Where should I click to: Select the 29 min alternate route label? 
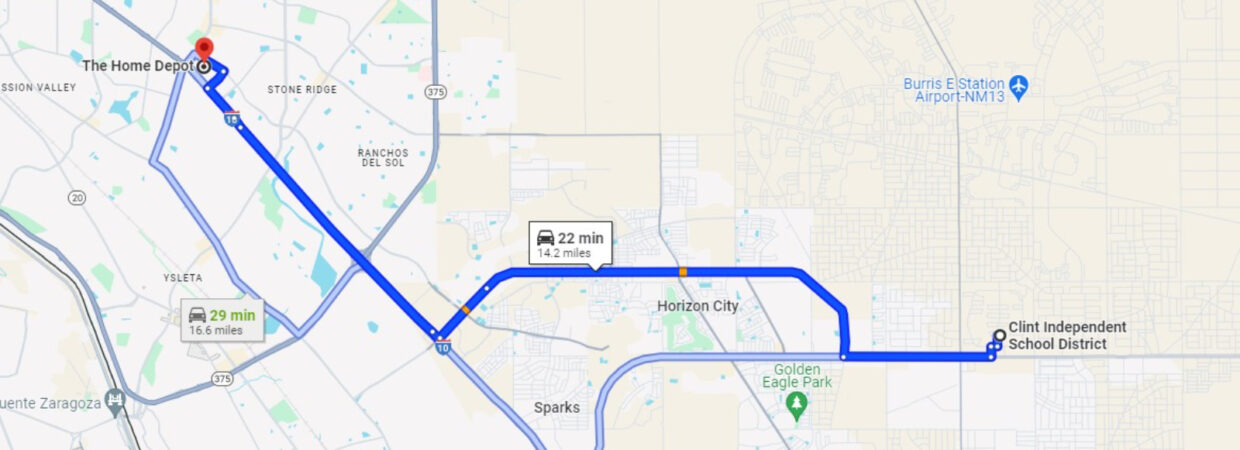click(x=222, y=320)
